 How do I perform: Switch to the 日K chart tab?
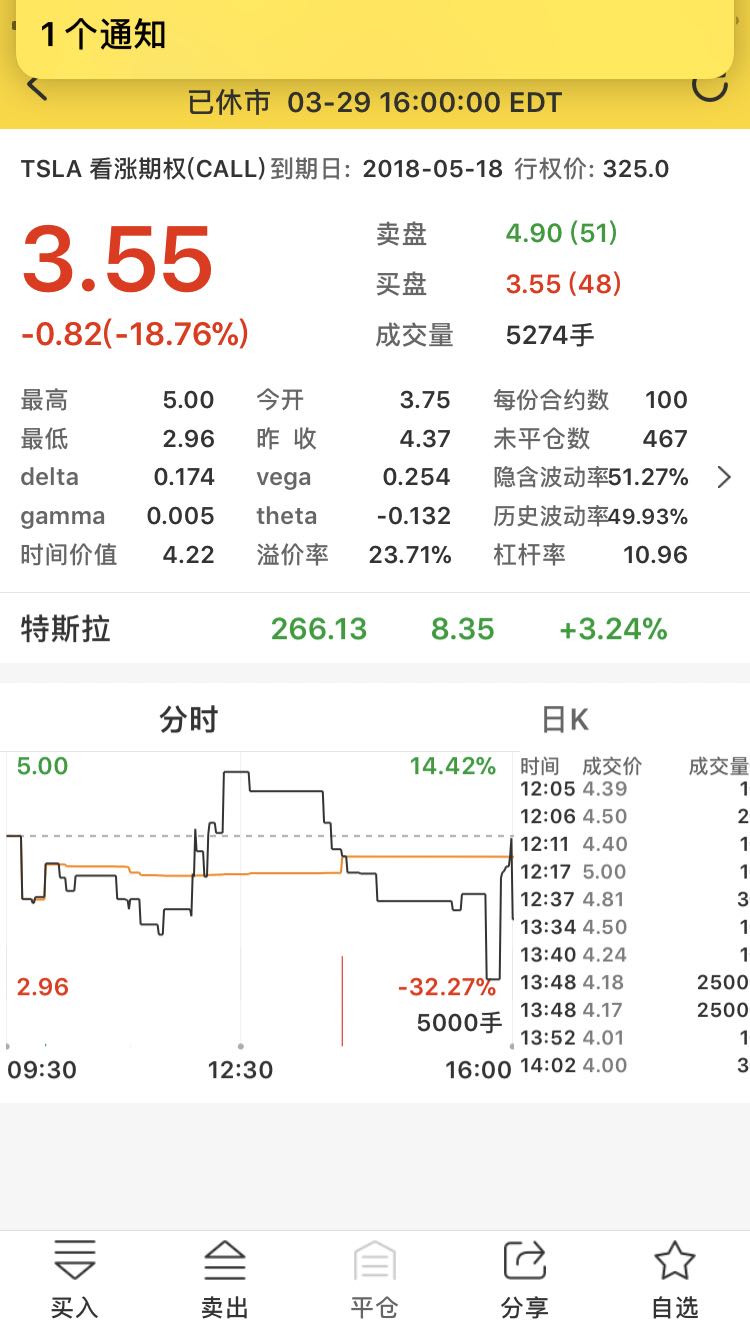pos(564,719)
